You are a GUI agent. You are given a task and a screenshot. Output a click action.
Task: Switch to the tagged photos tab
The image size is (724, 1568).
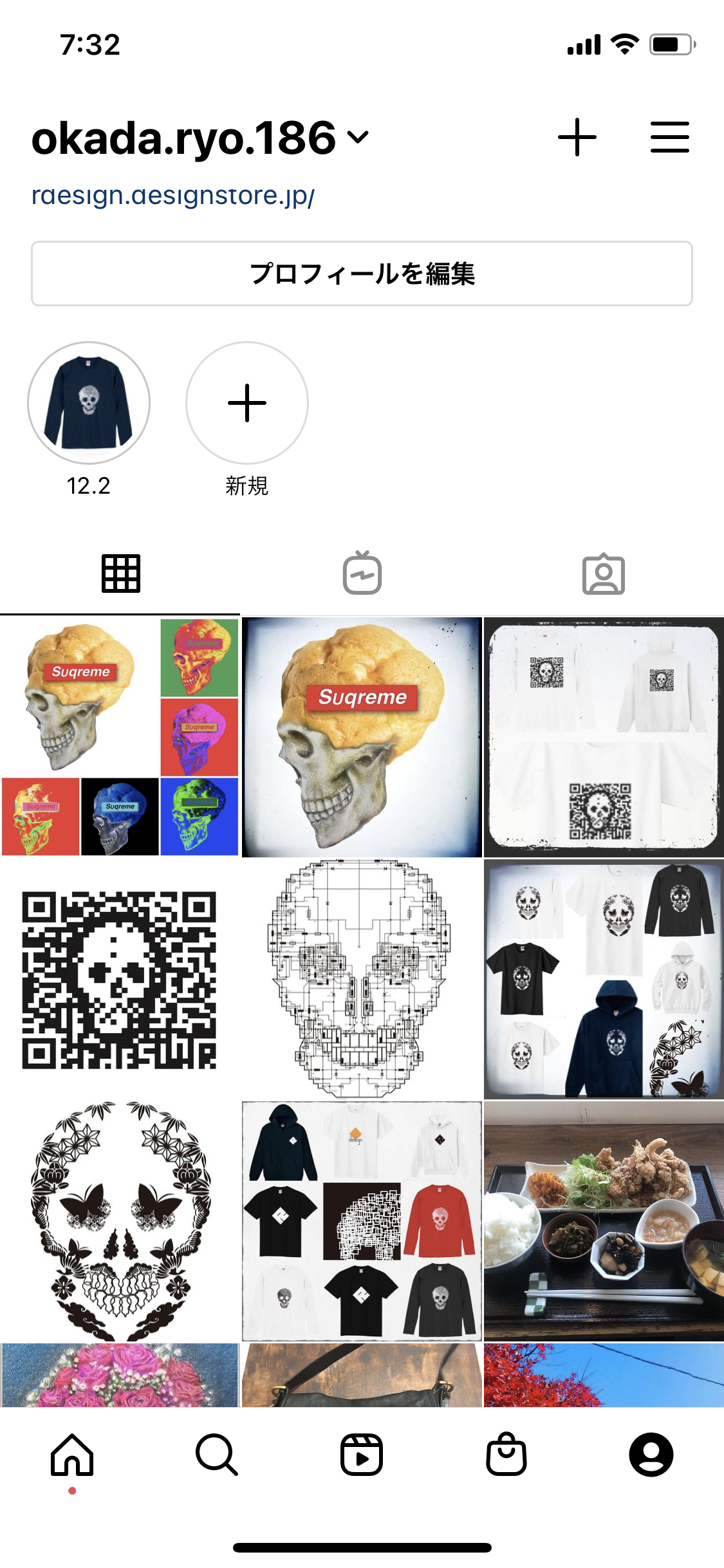[603, 574]
